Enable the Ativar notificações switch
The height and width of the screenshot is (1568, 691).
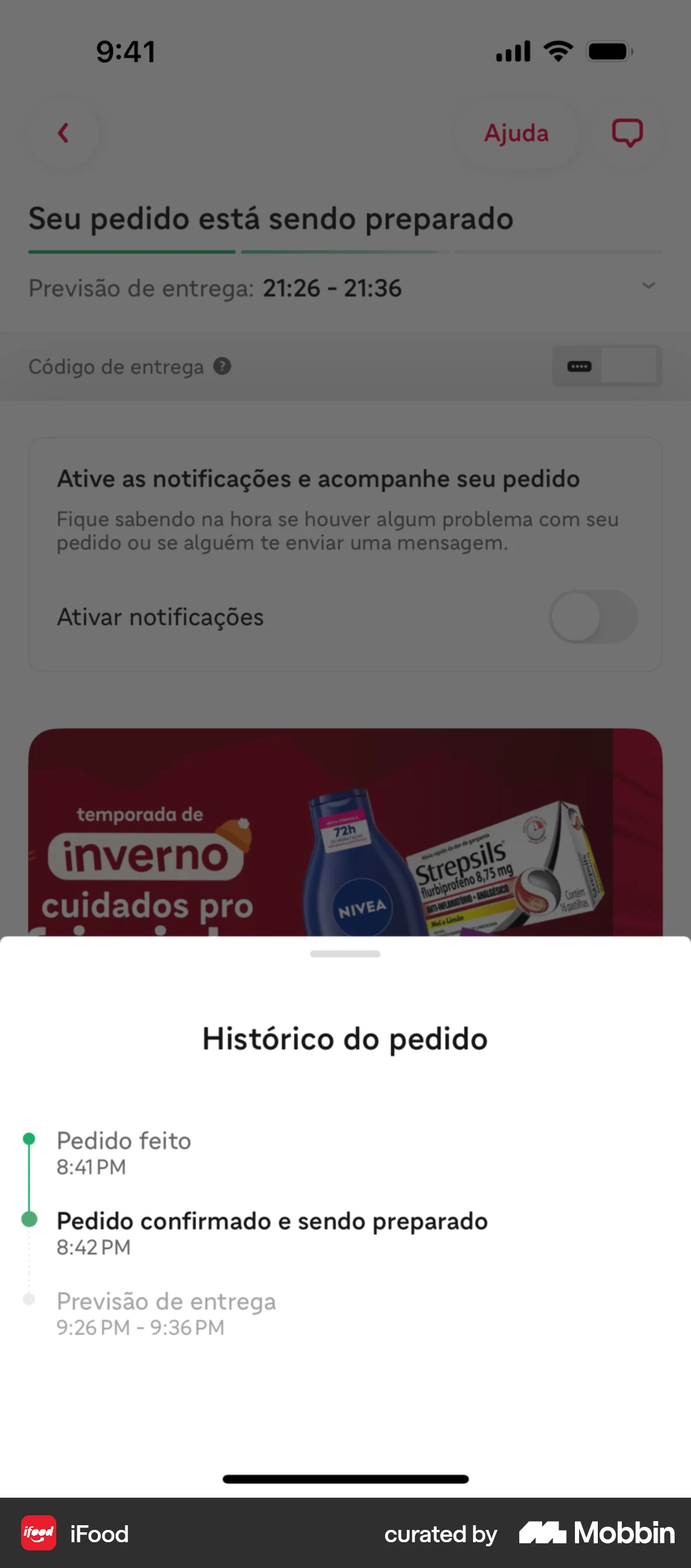[x=593, y=616]
